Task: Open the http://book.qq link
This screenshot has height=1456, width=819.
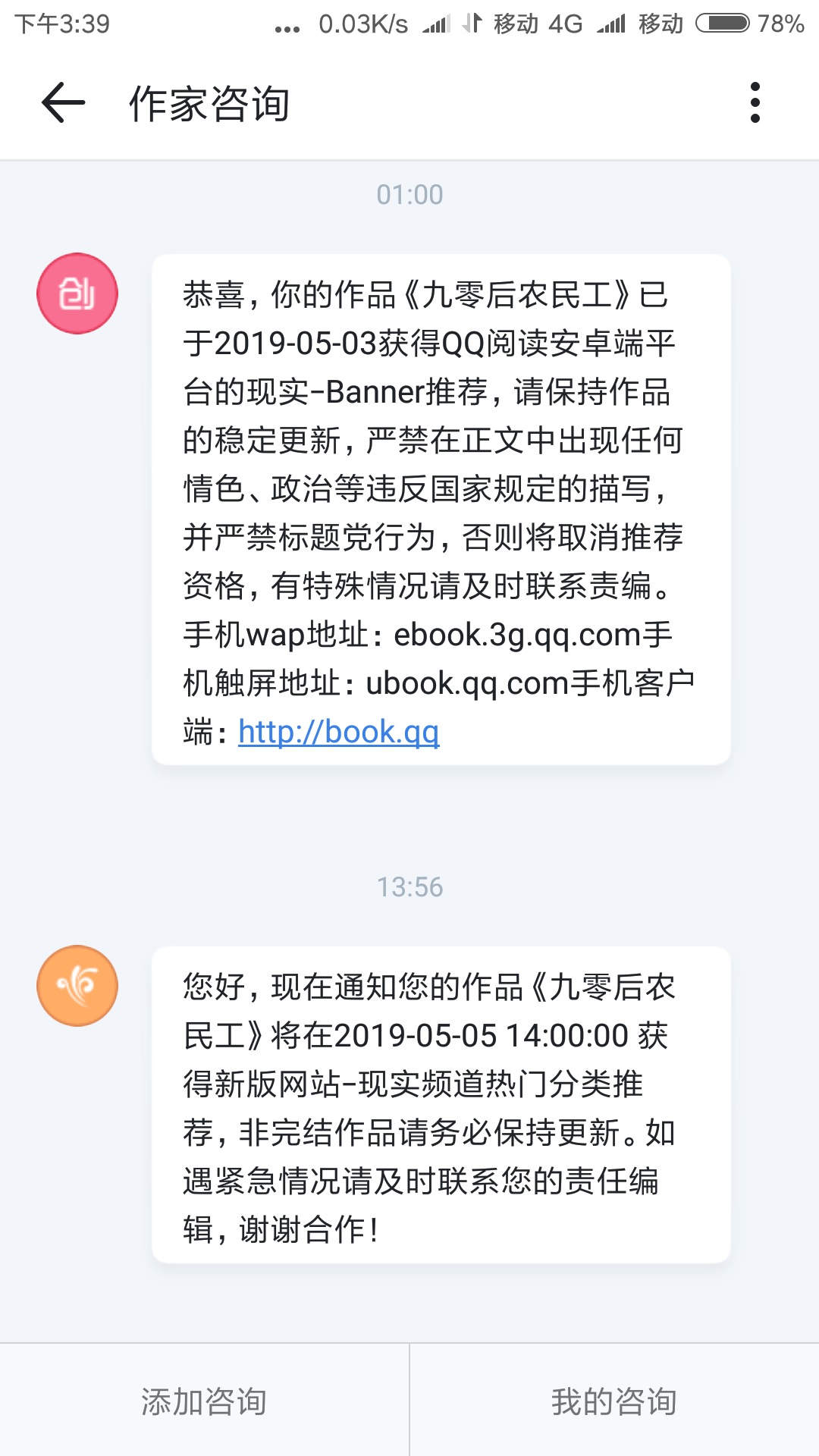Action: (339, 733)
